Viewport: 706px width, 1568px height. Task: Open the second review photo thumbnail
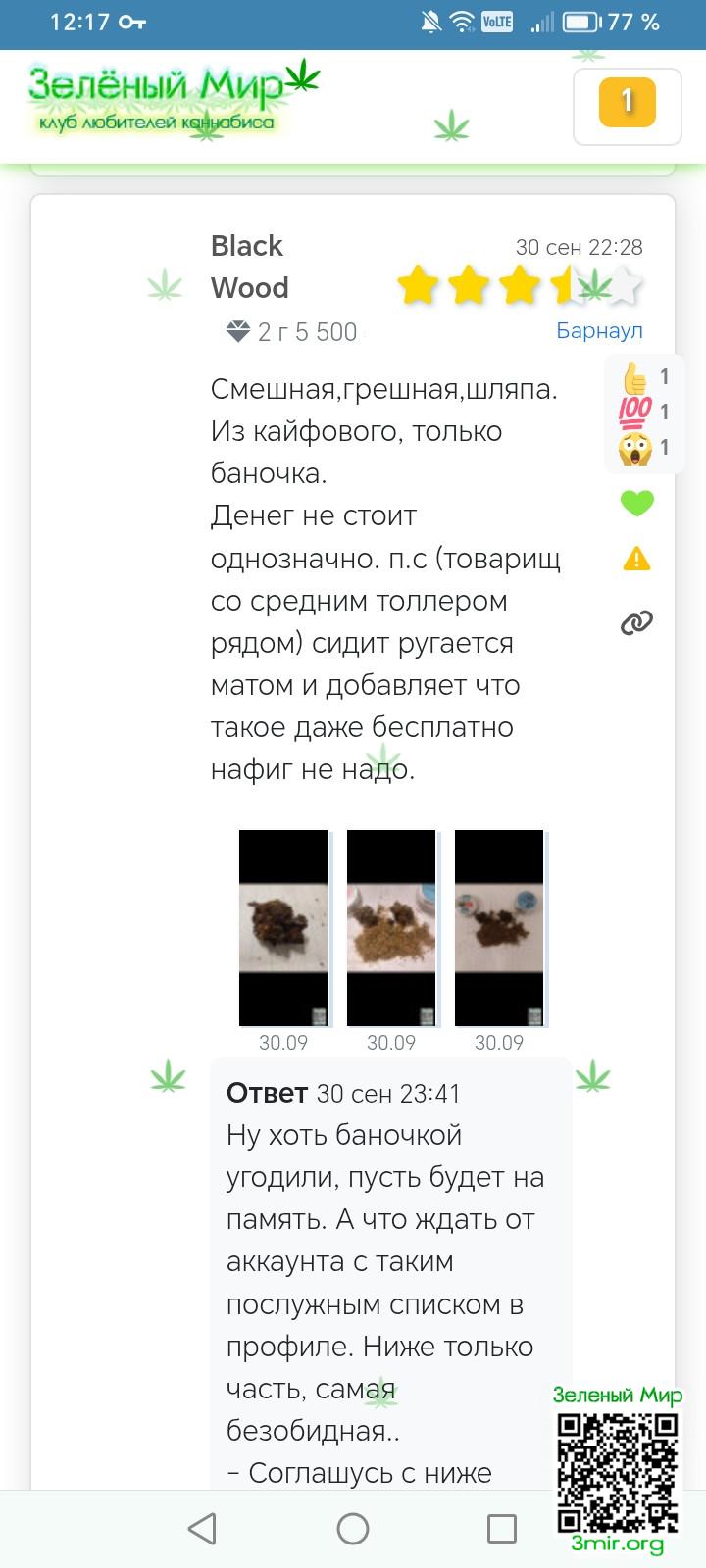point(391,927)
